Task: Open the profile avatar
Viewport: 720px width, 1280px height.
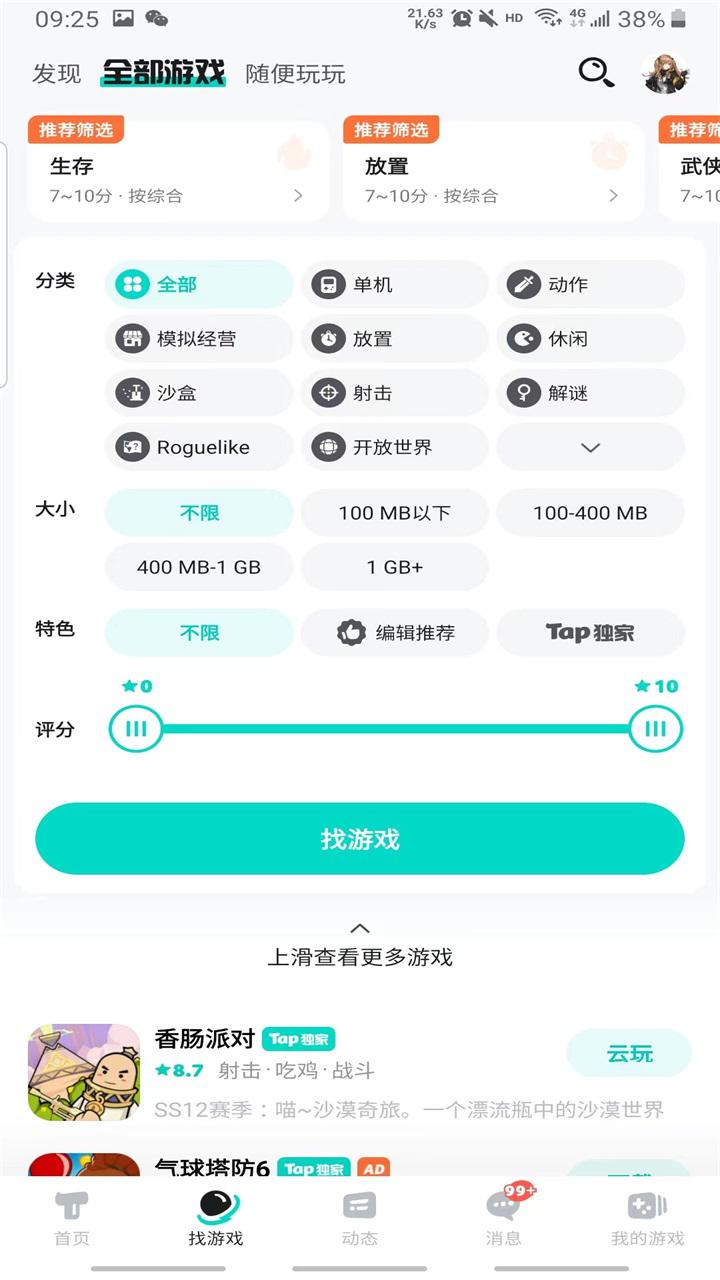Action: coord(665,73)
